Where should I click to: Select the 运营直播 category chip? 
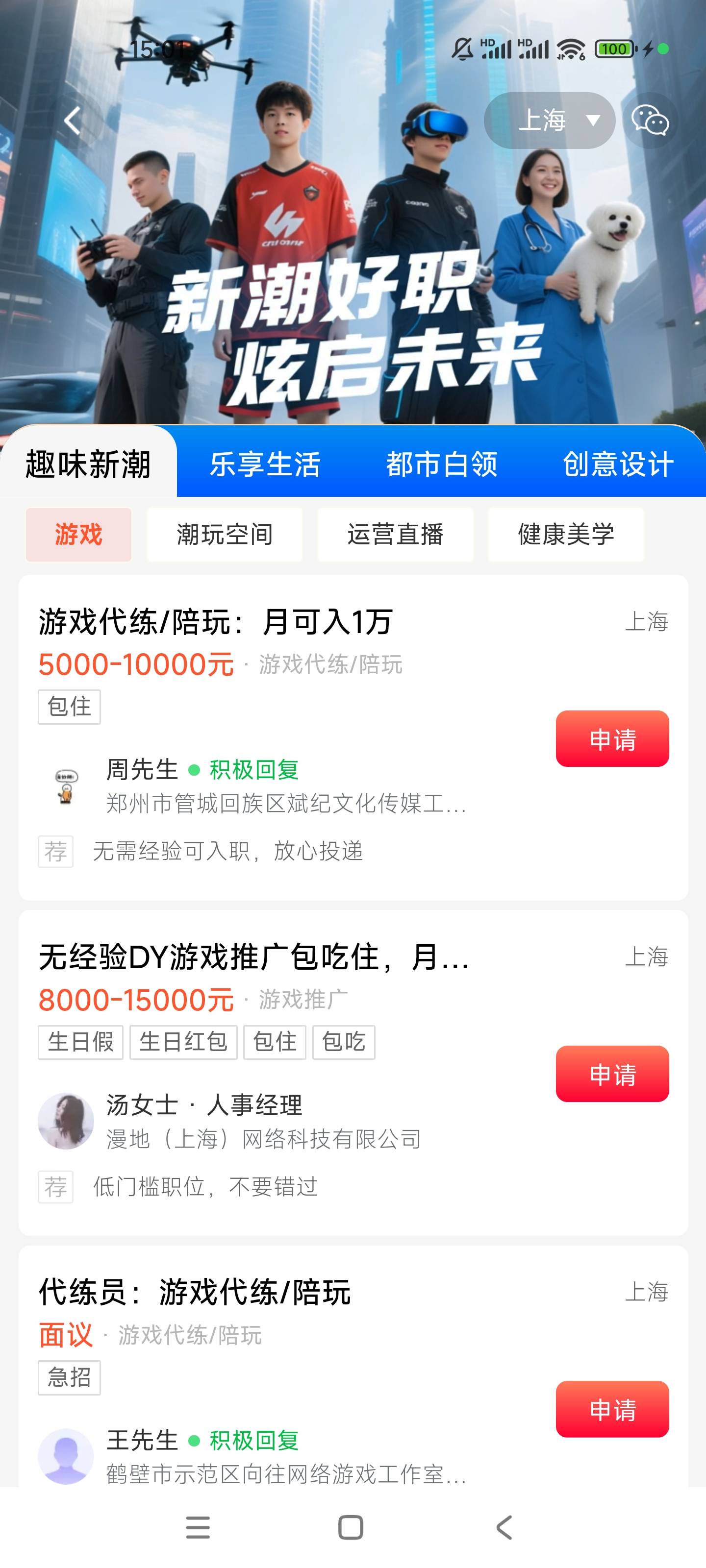click(395, 535)
